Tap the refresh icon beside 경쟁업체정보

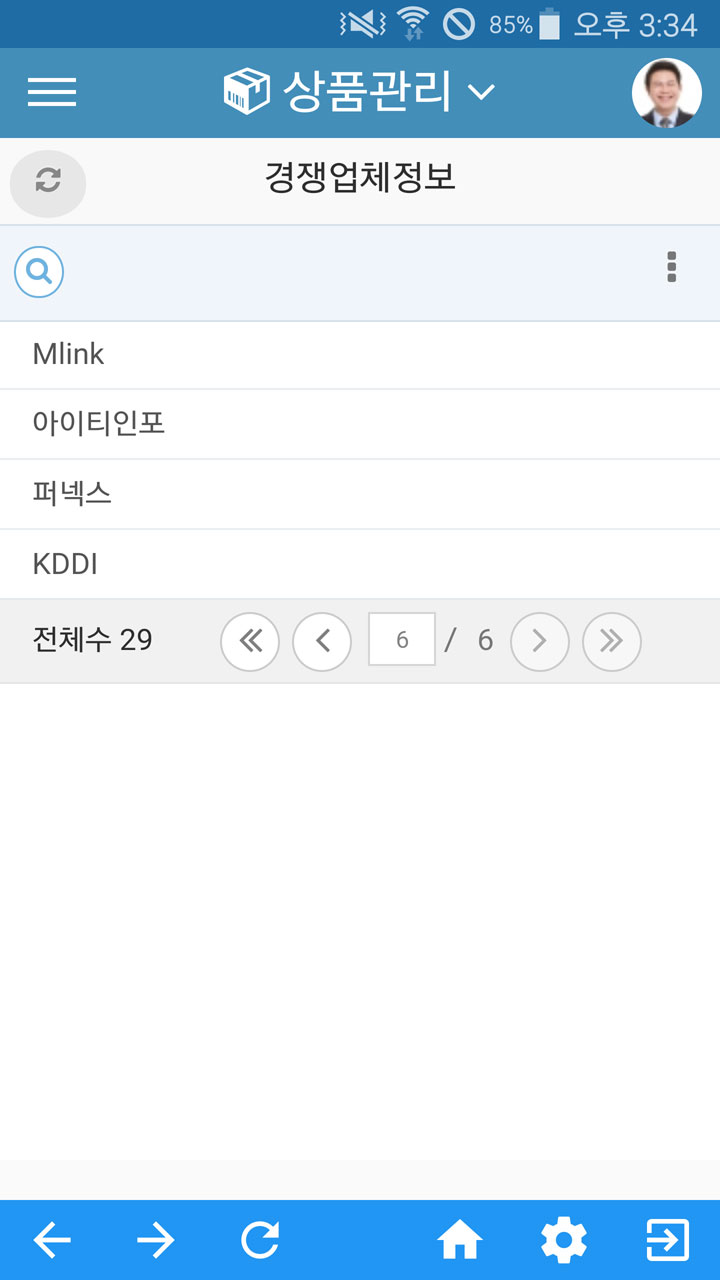tap(48, 183)
